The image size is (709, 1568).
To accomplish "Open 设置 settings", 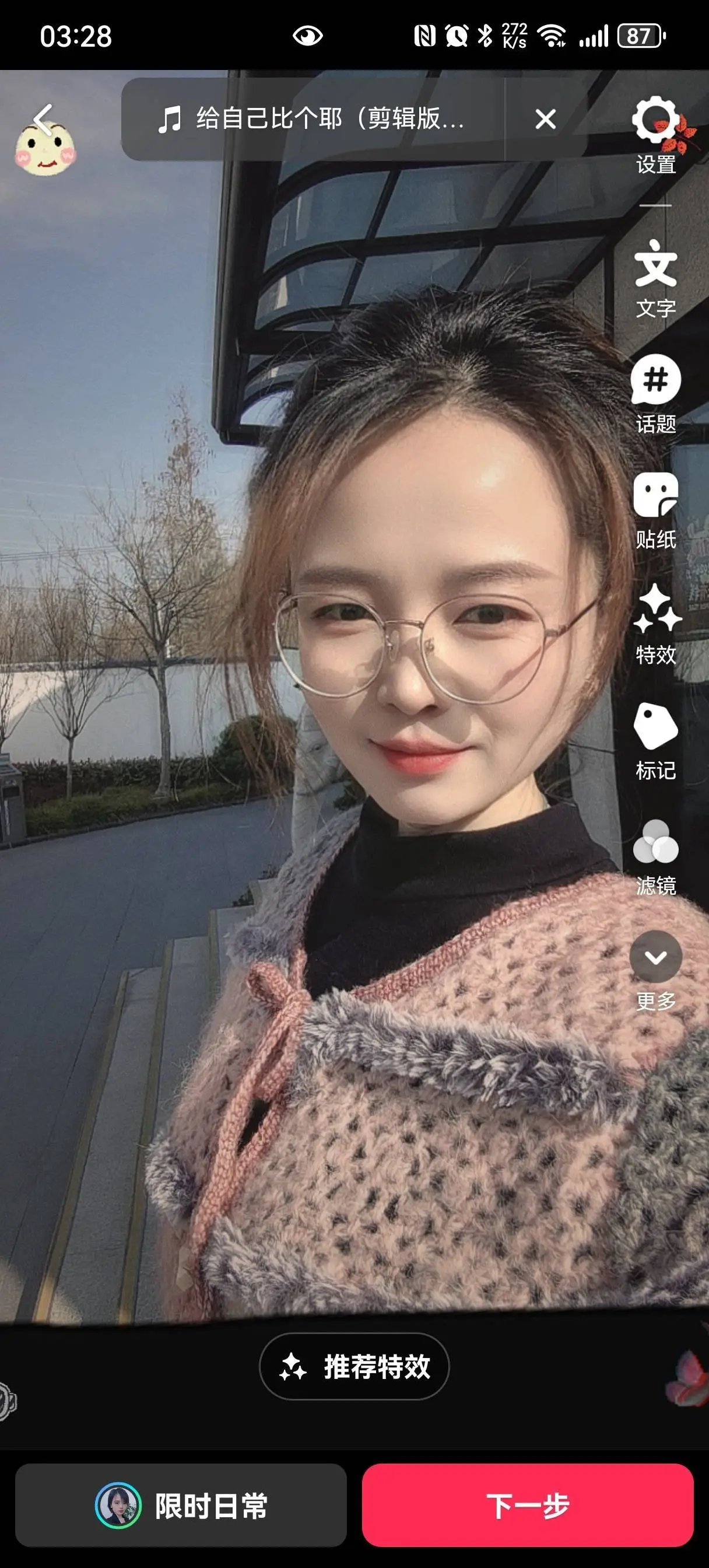I will click(x=655, y=136).
